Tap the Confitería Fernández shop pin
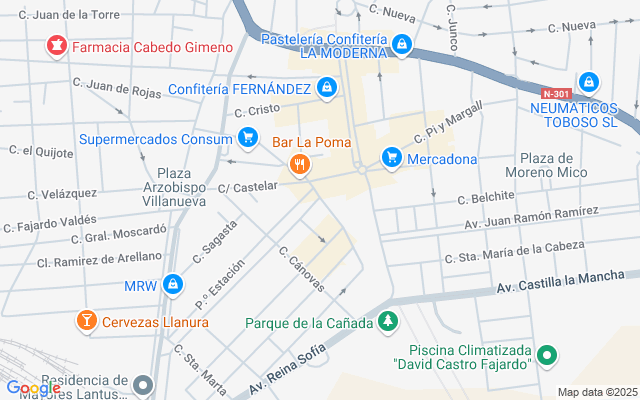Viewport: 640px width, 400px height. [x=326, y=89]
